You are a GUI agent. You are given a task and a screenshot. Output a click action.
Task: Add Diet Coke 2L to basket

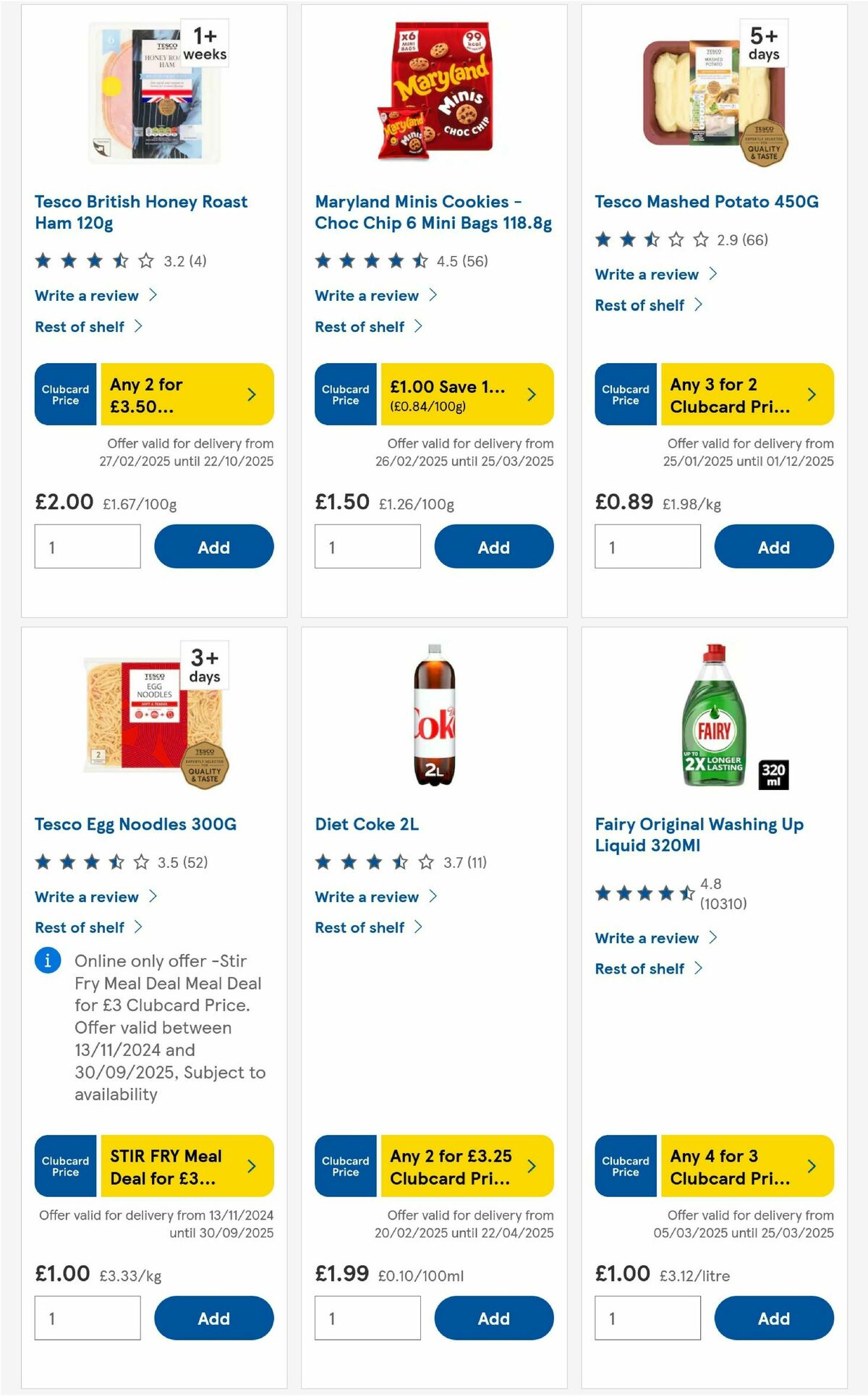point(493,1317)
